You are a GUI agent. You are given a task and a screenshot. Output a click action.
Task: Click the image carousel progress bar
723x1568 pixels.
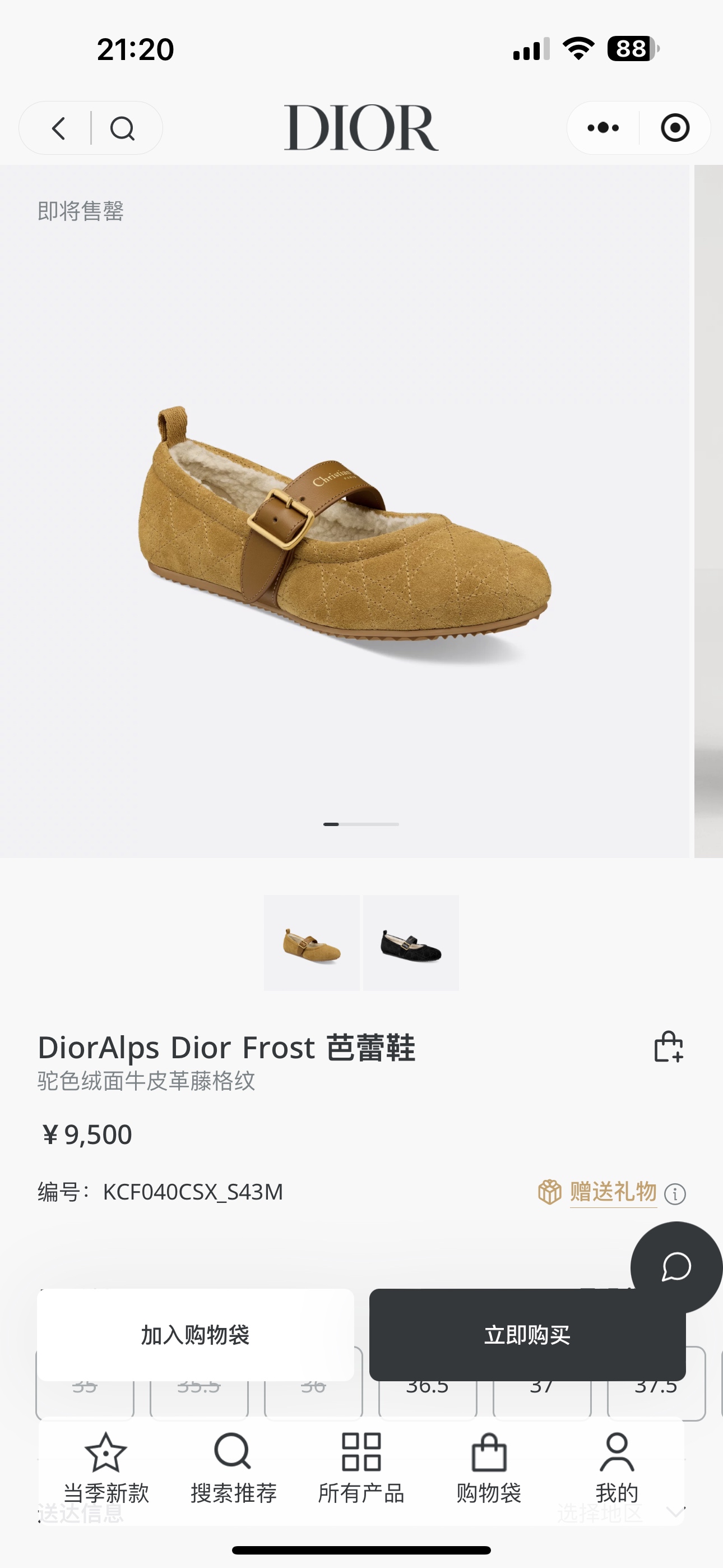361,824
